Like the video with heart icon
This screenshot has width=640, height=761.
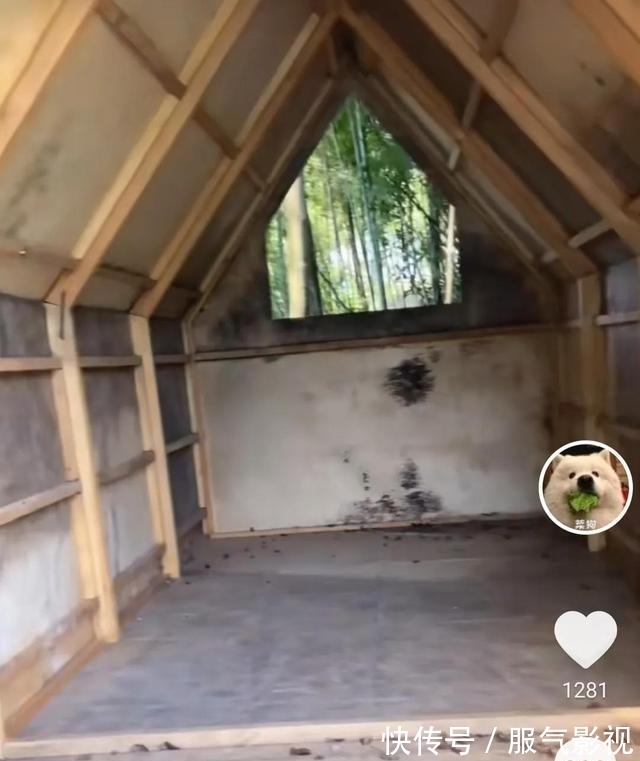(x=585, y=638)
